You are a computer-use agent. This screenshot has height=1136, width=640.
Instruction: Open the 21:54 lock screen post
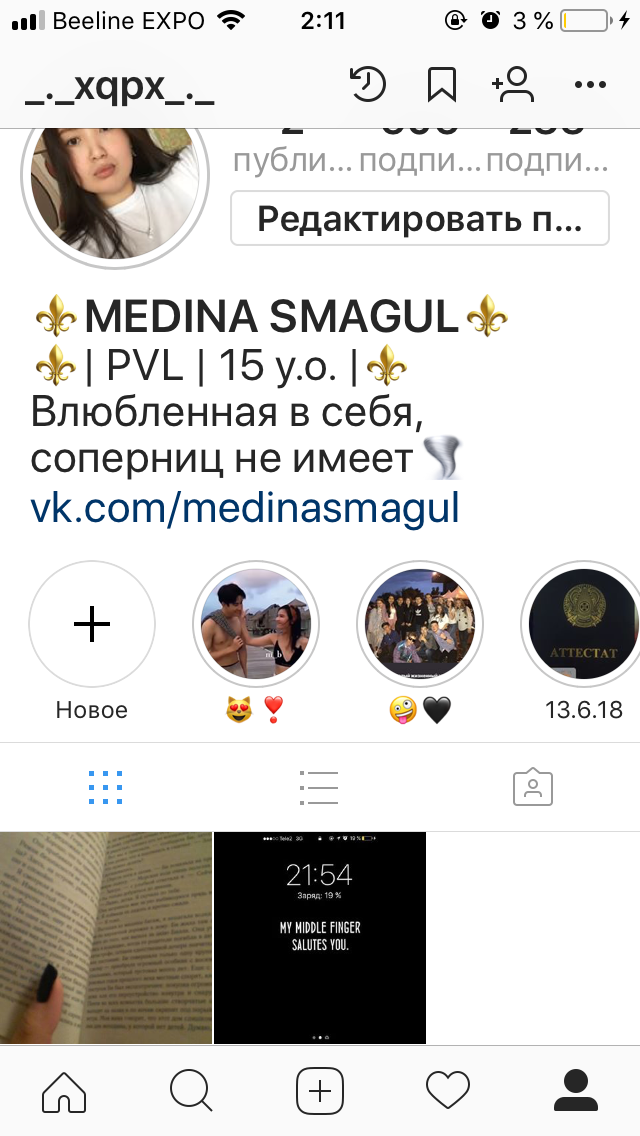point(320,937)
